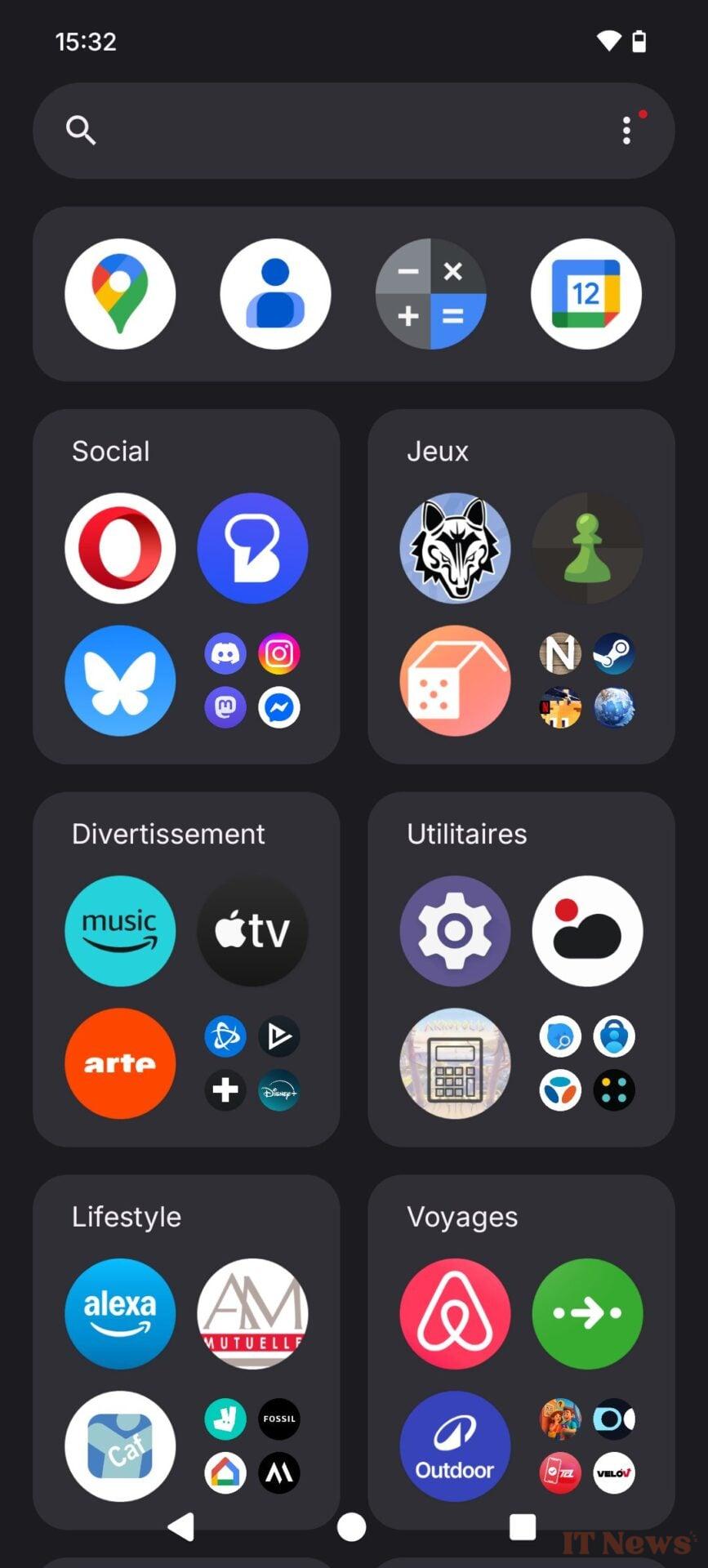Open the Bluesky butterfly app
Screen dimensions: 708x1568
(x=120, y=680)
